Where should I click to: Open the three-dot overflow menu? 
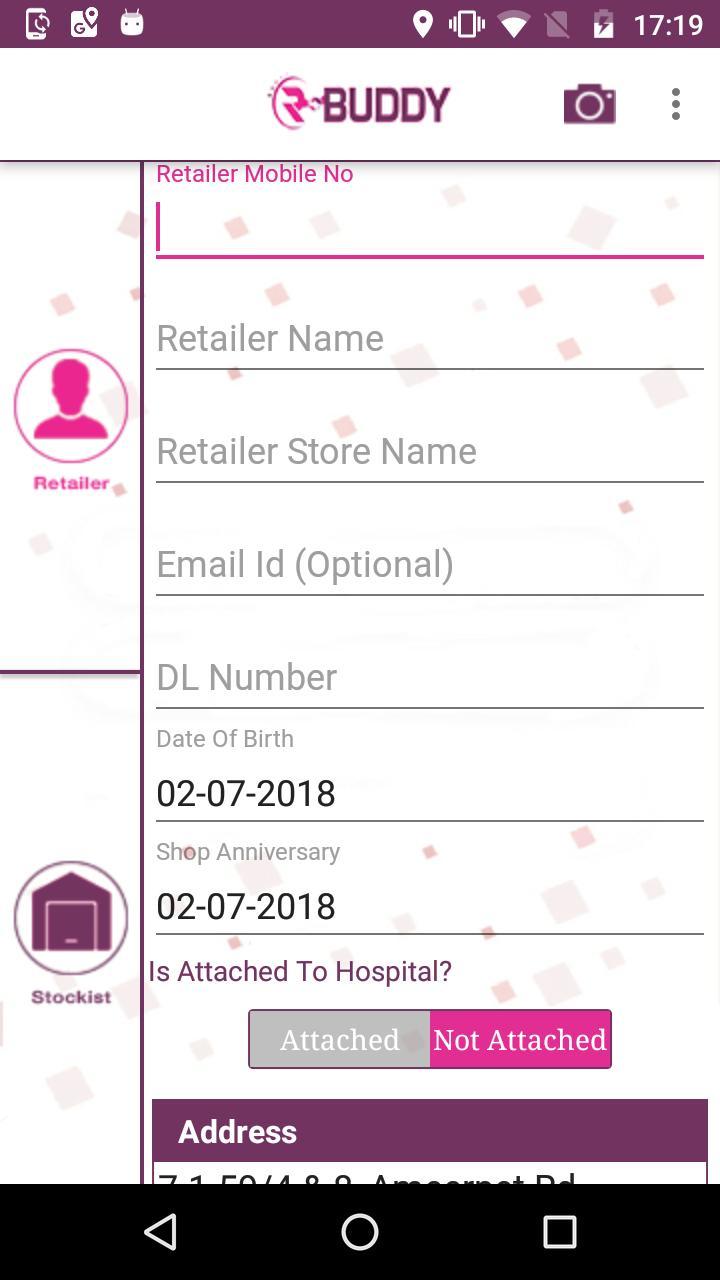(x=675, y=103)
